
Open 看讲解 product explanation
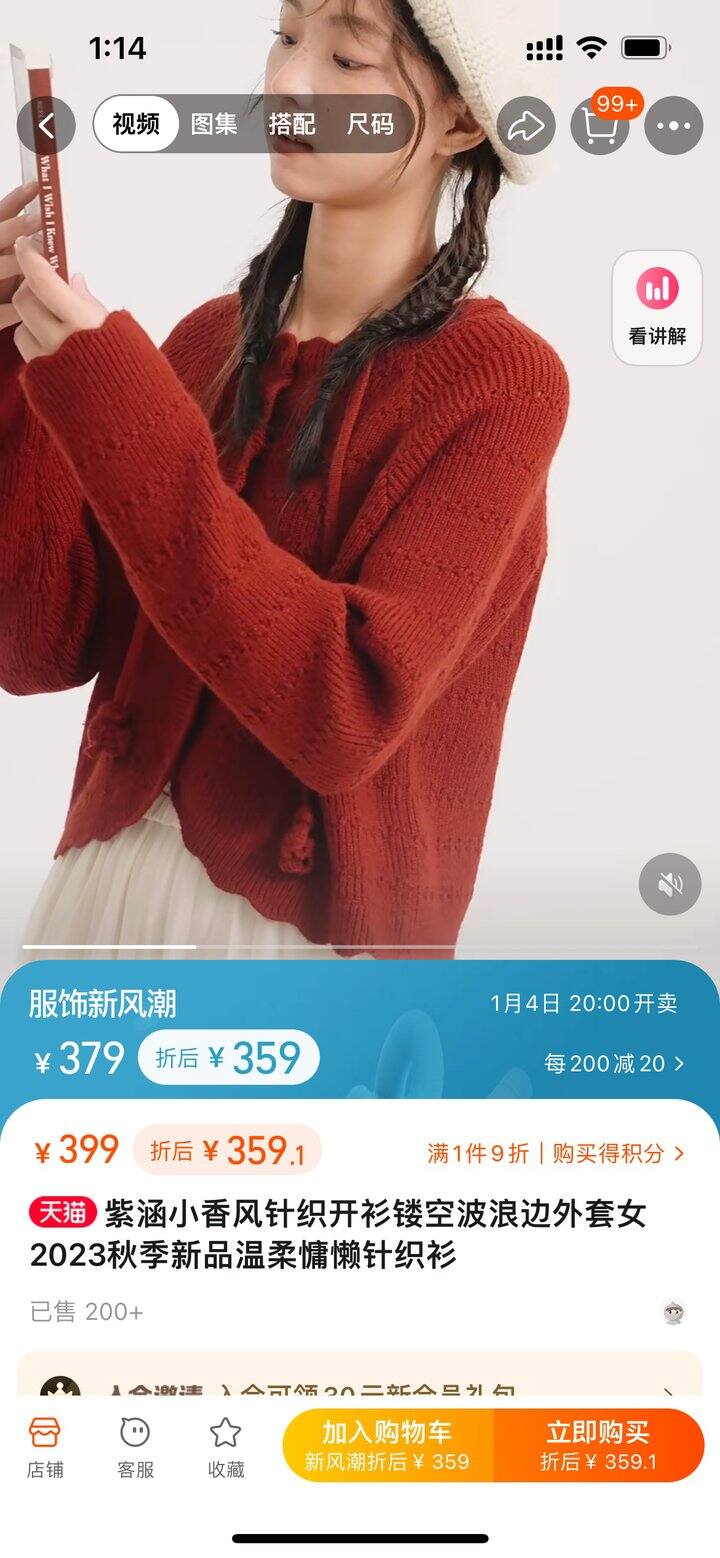[x=657, y=308]
